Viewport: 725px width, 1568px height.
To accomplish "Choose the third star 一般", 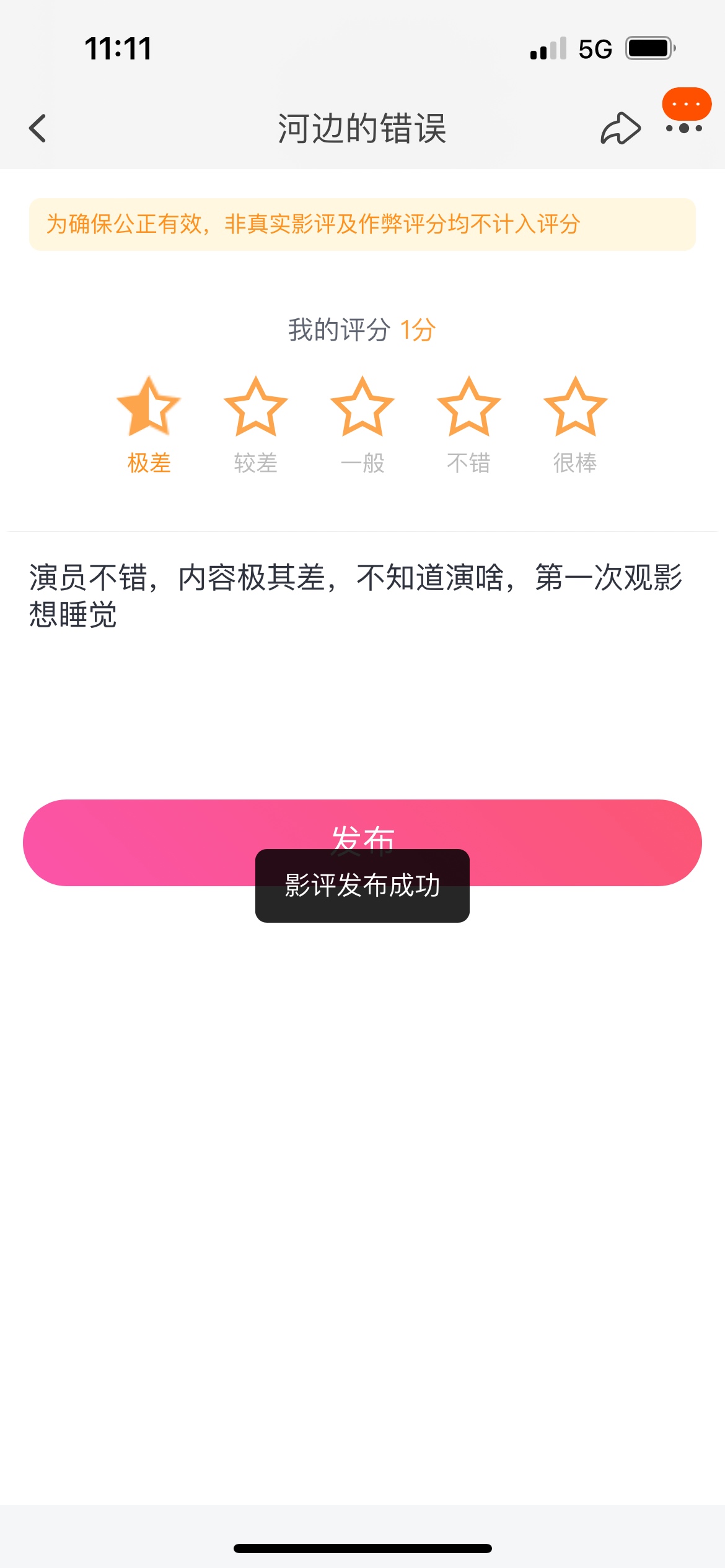I will click(362, 408).
